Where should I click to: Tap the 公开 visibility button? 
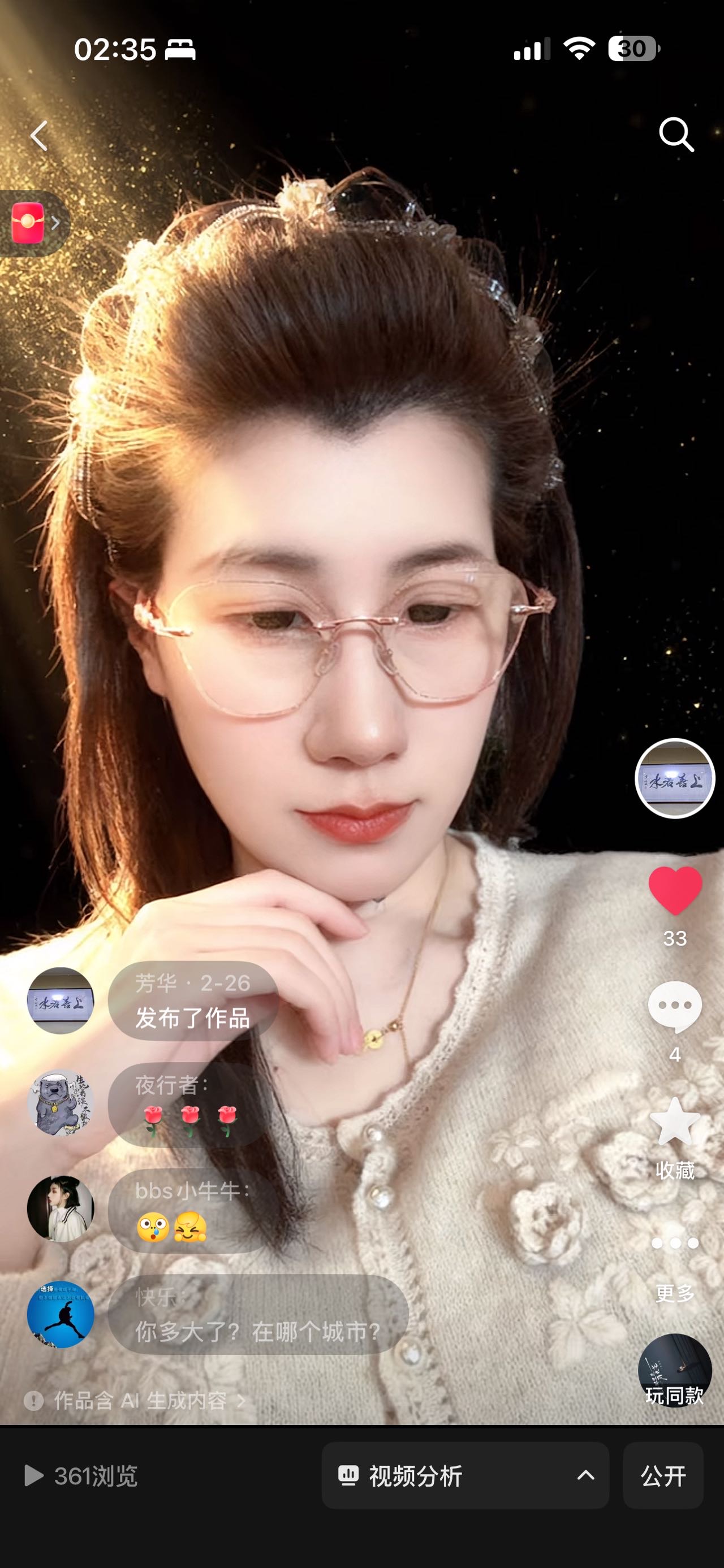(x=663, y=1475)
